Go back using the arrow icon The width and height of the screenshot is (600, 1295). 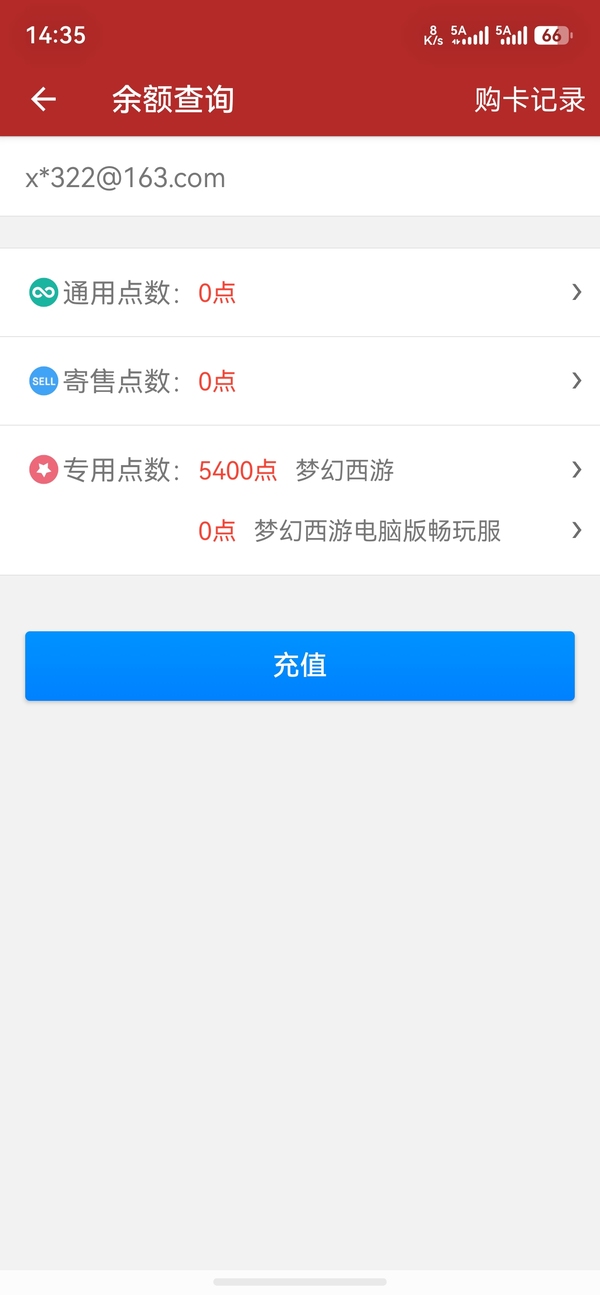[43, 99]
